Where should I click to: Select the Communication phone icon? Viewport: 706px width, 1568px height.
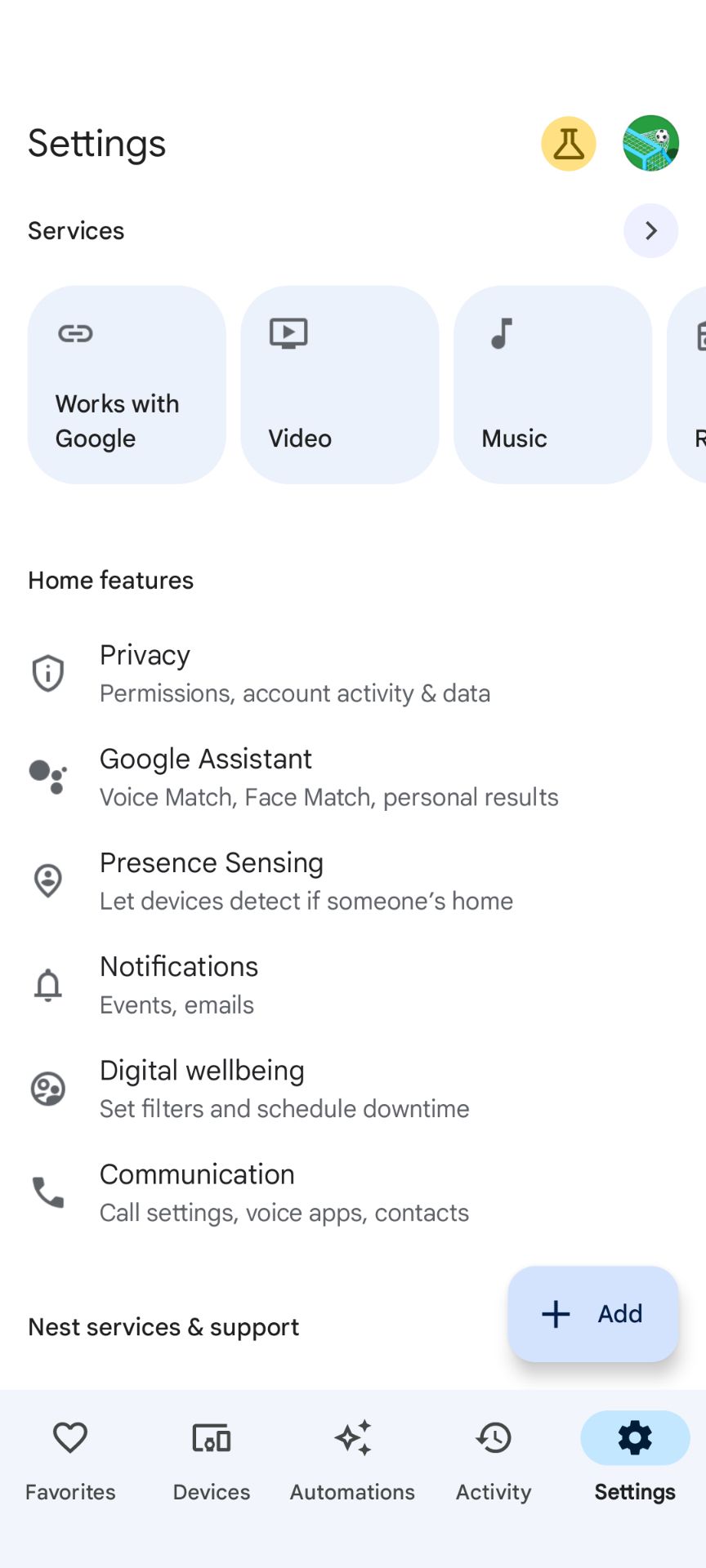click(47, 1192)
